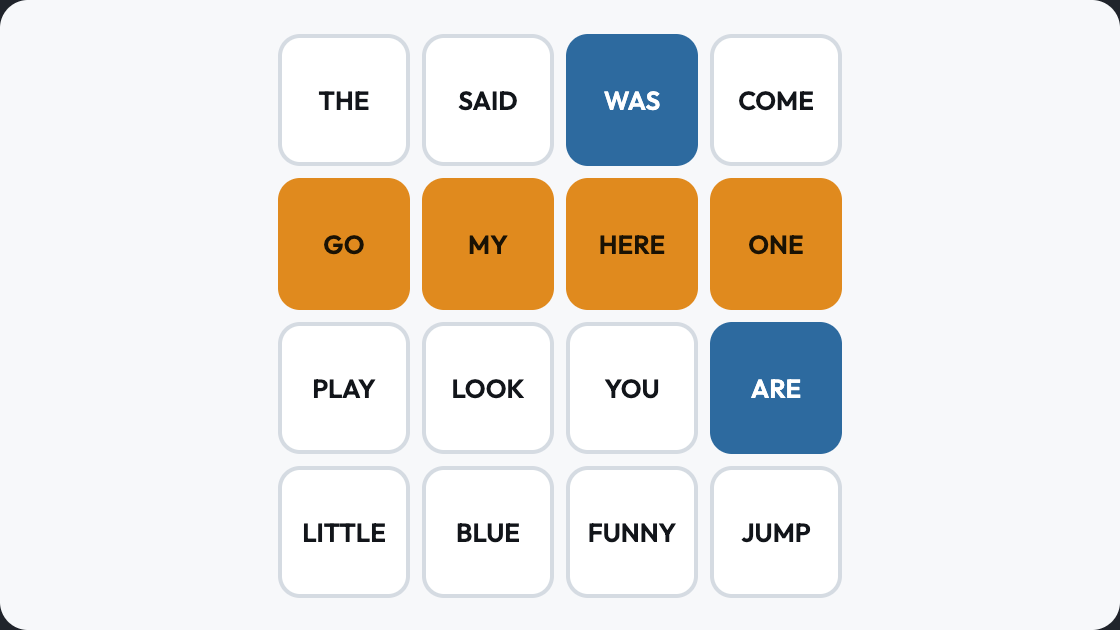Pick the PLAY word tile
Image resolution: width=1120 pixels, height=630 pixels.
click(344, 388)
